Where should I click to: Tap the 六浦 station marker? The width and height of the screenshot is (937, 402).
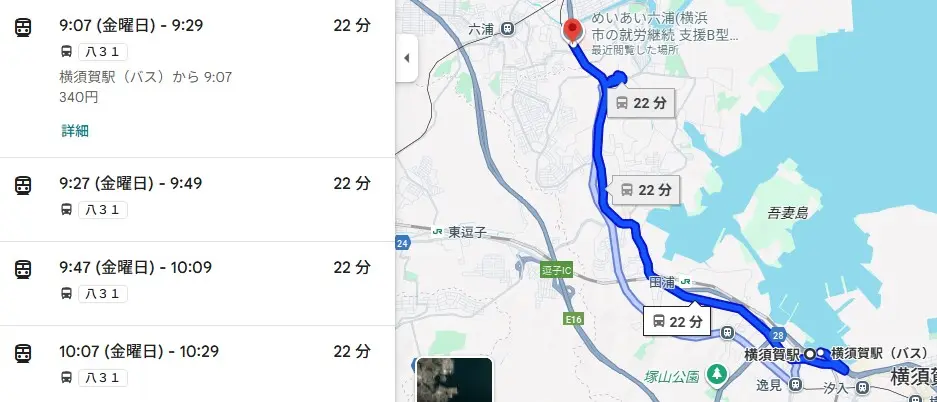click(507, 30)
